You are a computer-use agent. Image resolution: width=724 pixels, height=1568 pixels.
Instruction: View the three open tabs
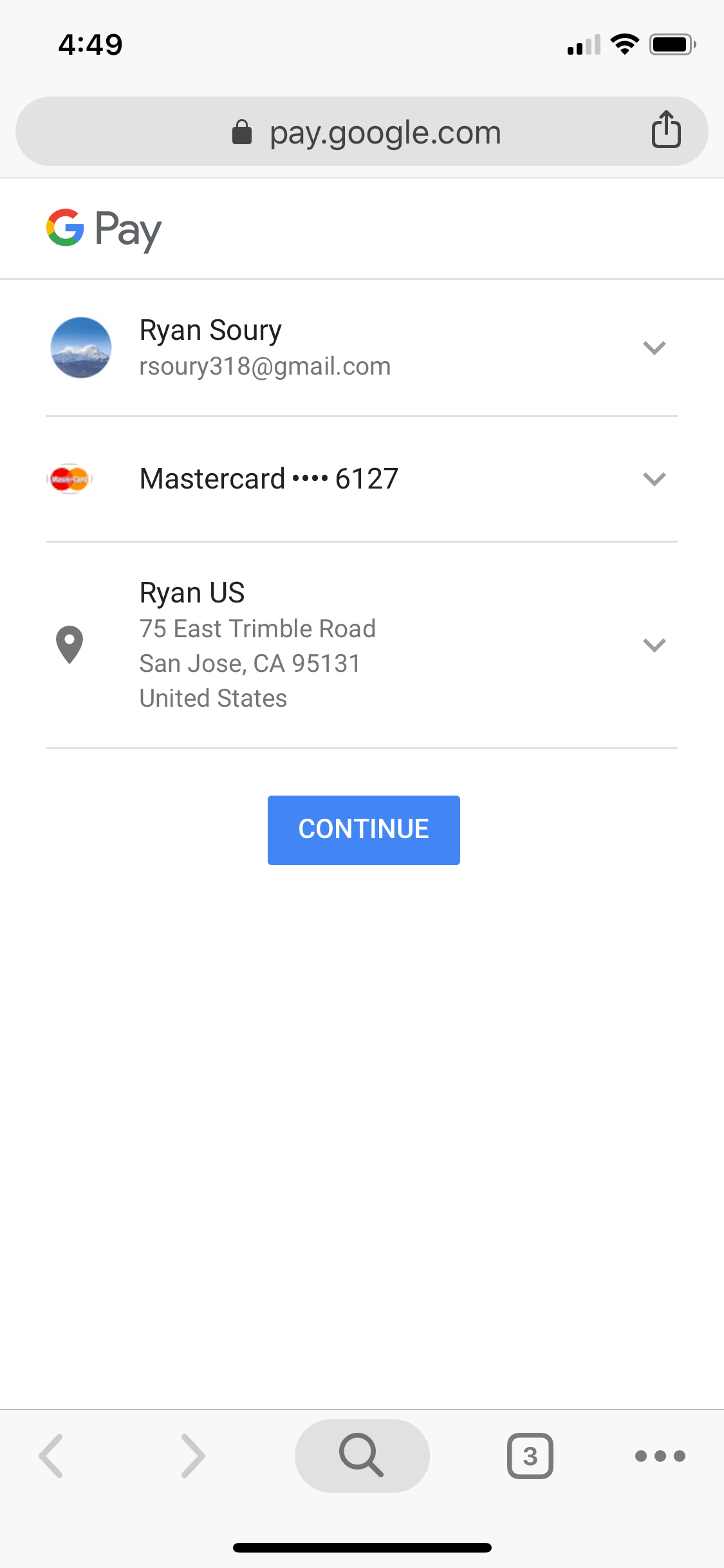[x=530, y=1455]
